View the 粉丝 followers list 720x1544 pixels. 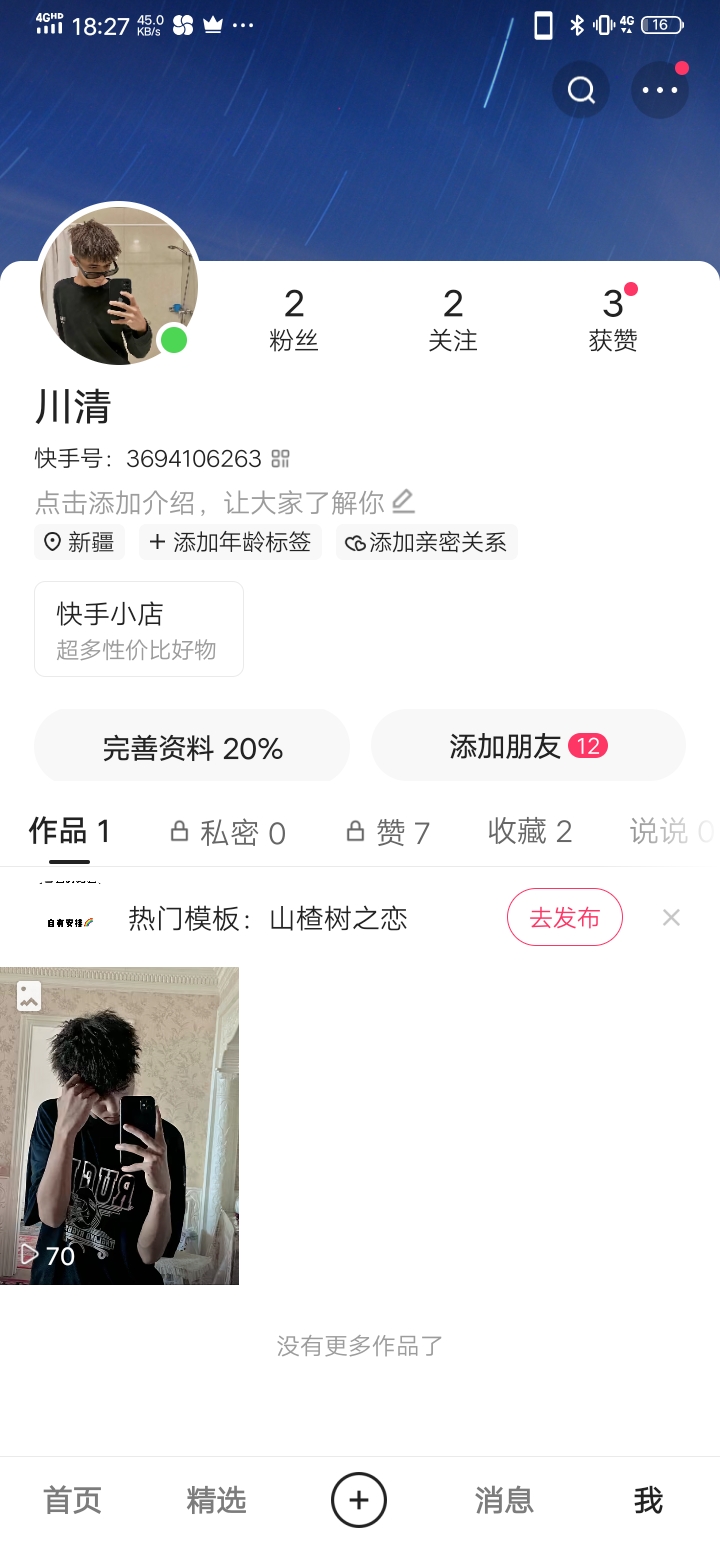294,320
